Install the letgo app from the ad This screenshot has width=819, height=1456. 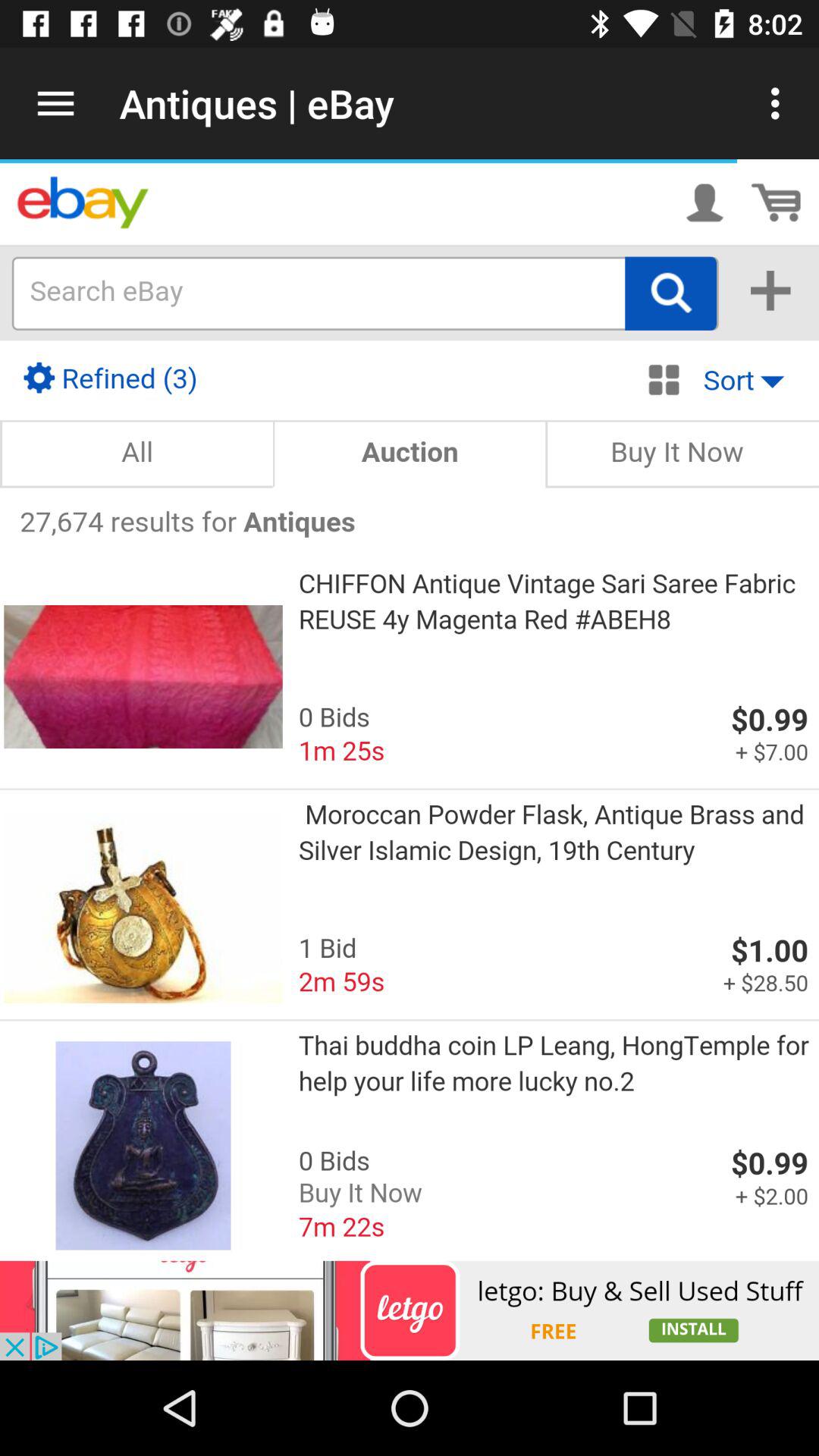point(693,1330)
